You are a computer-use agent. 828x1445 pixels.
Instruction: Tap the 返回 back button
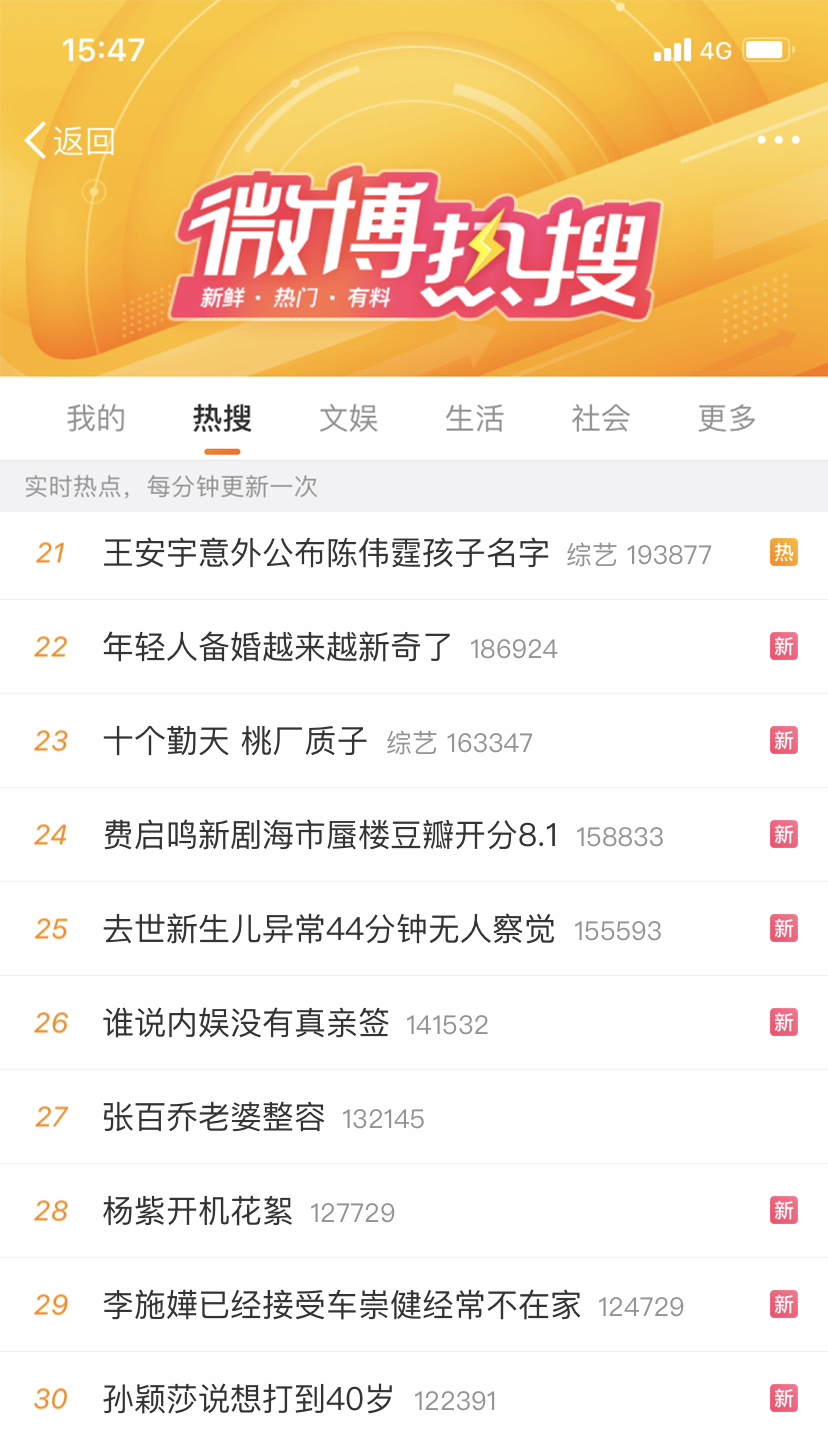click(x=70, y=141)
